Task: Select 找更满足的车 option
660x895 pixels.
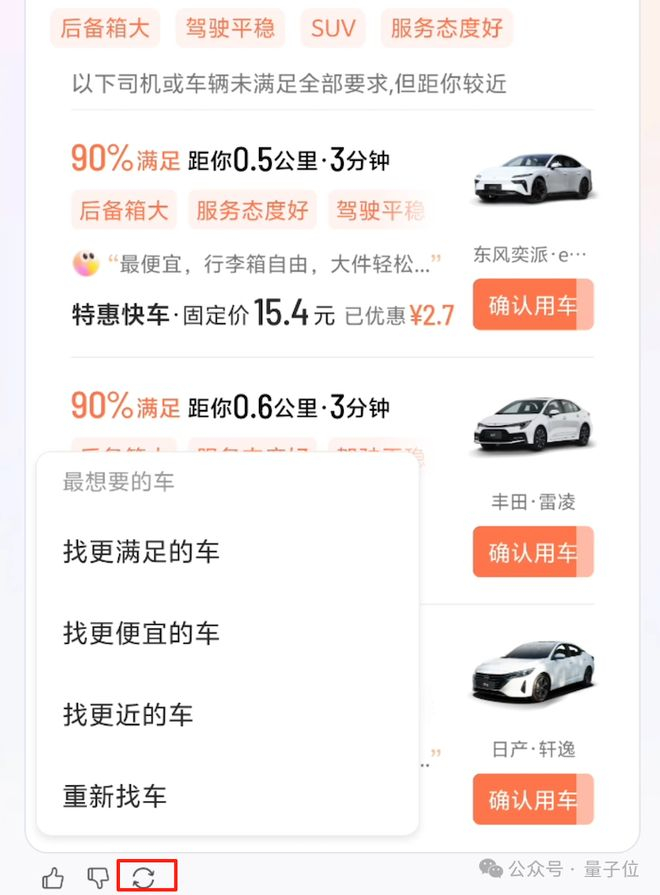Action: pos(141,552)
